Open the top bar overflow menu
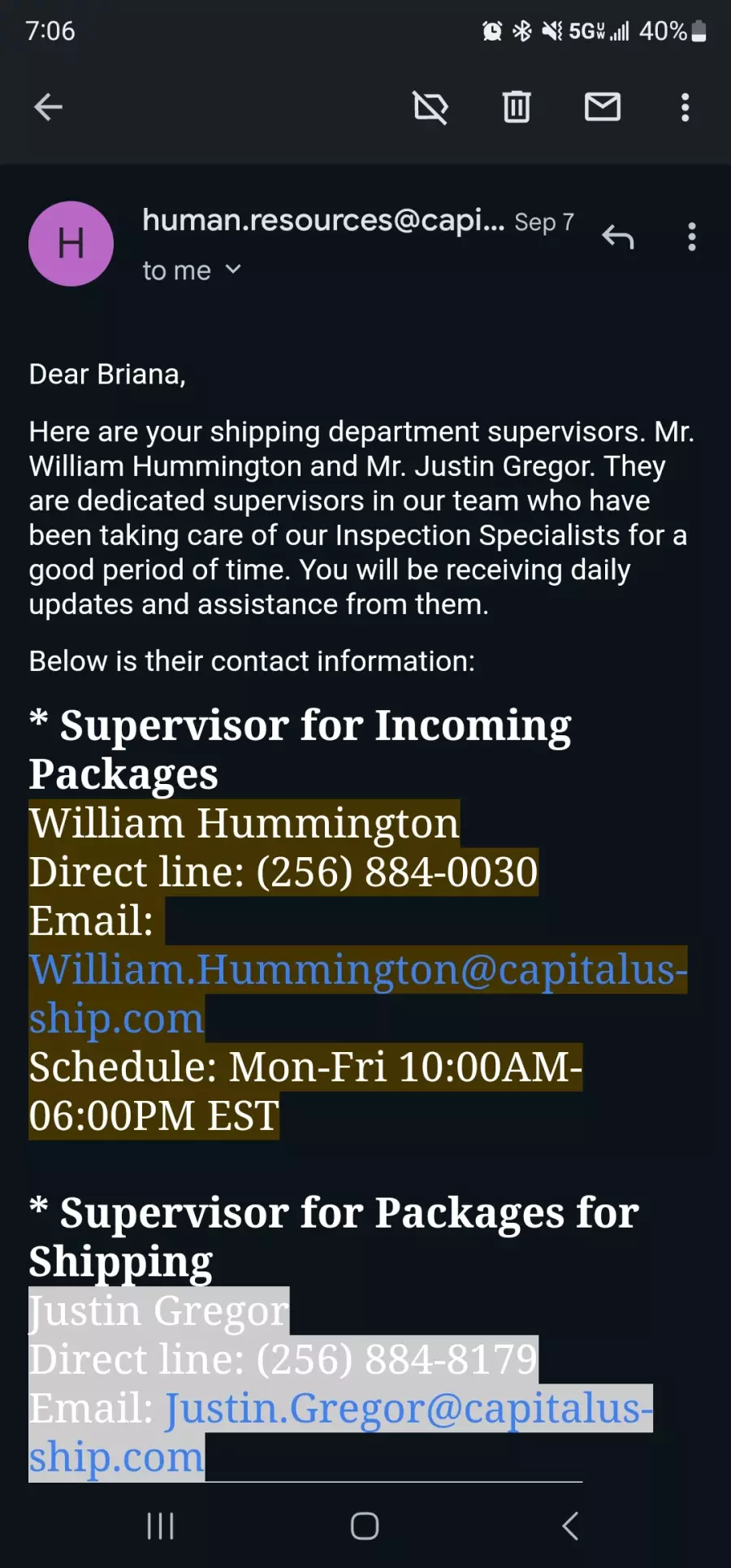Screen dimensions: 731x1568 (x=686, y=107)
